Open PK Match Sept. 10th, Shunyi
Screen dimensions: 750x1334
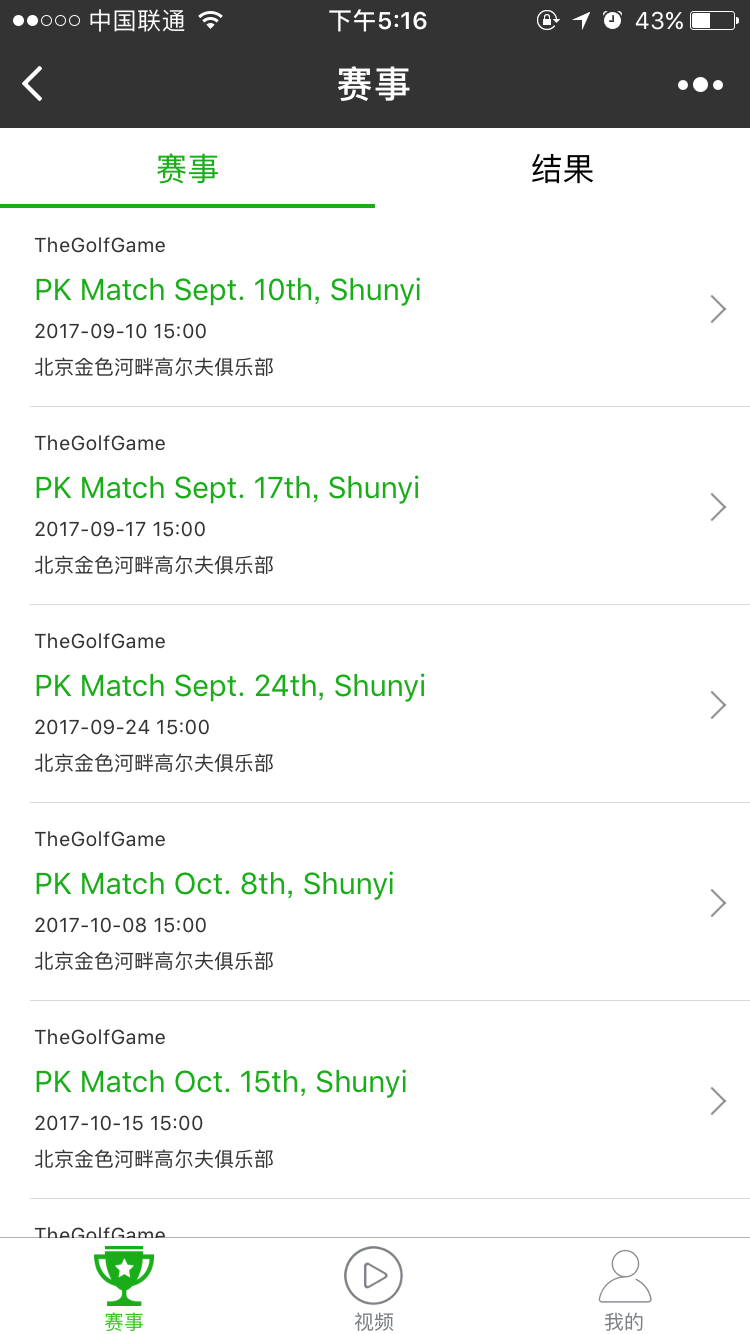tap(375, 308)
